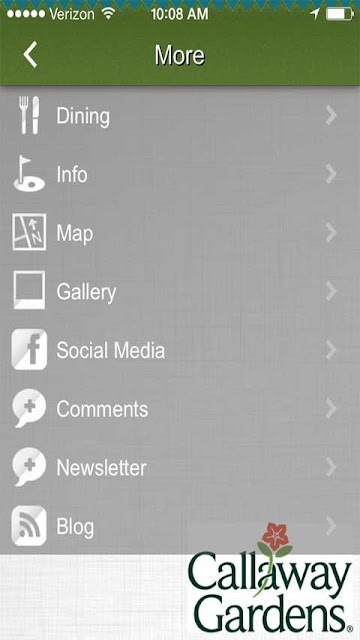
Task: Go back using the header arrow
Action: coord(31,54)
